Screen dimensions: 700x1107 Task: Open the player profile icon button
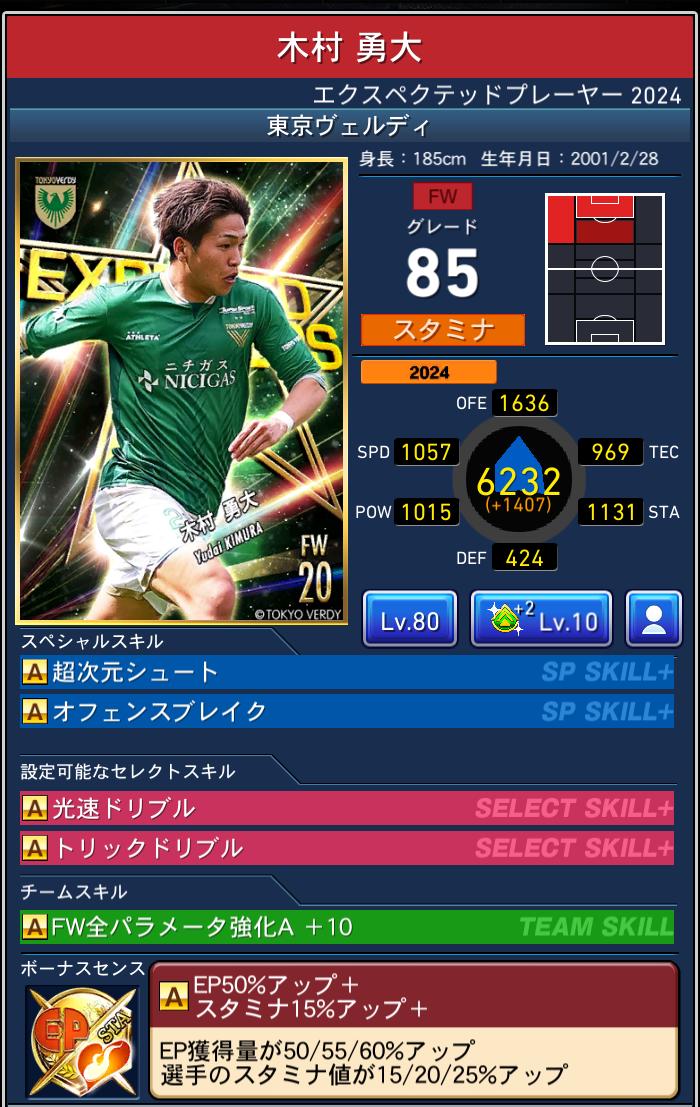coord(653,620)
